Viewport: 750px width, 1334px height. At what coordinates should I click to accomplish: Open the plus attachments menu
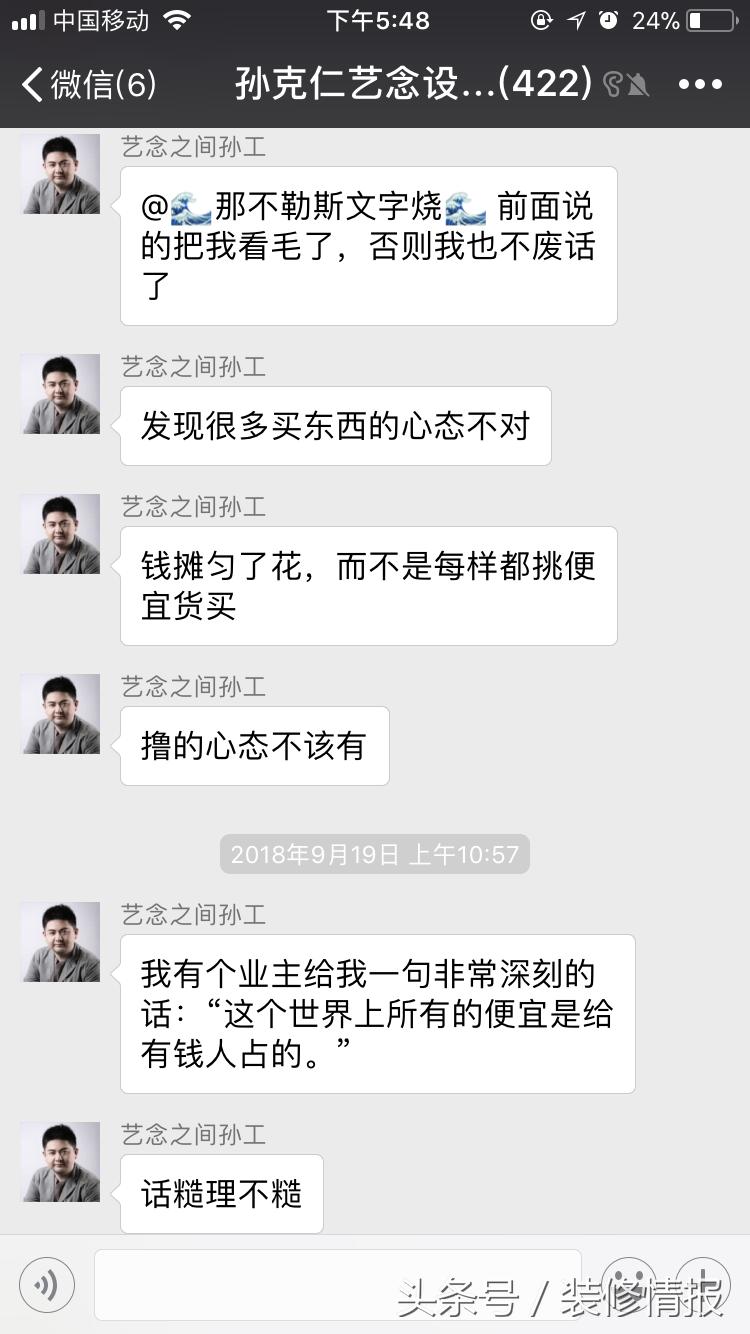coord(702,1285)
